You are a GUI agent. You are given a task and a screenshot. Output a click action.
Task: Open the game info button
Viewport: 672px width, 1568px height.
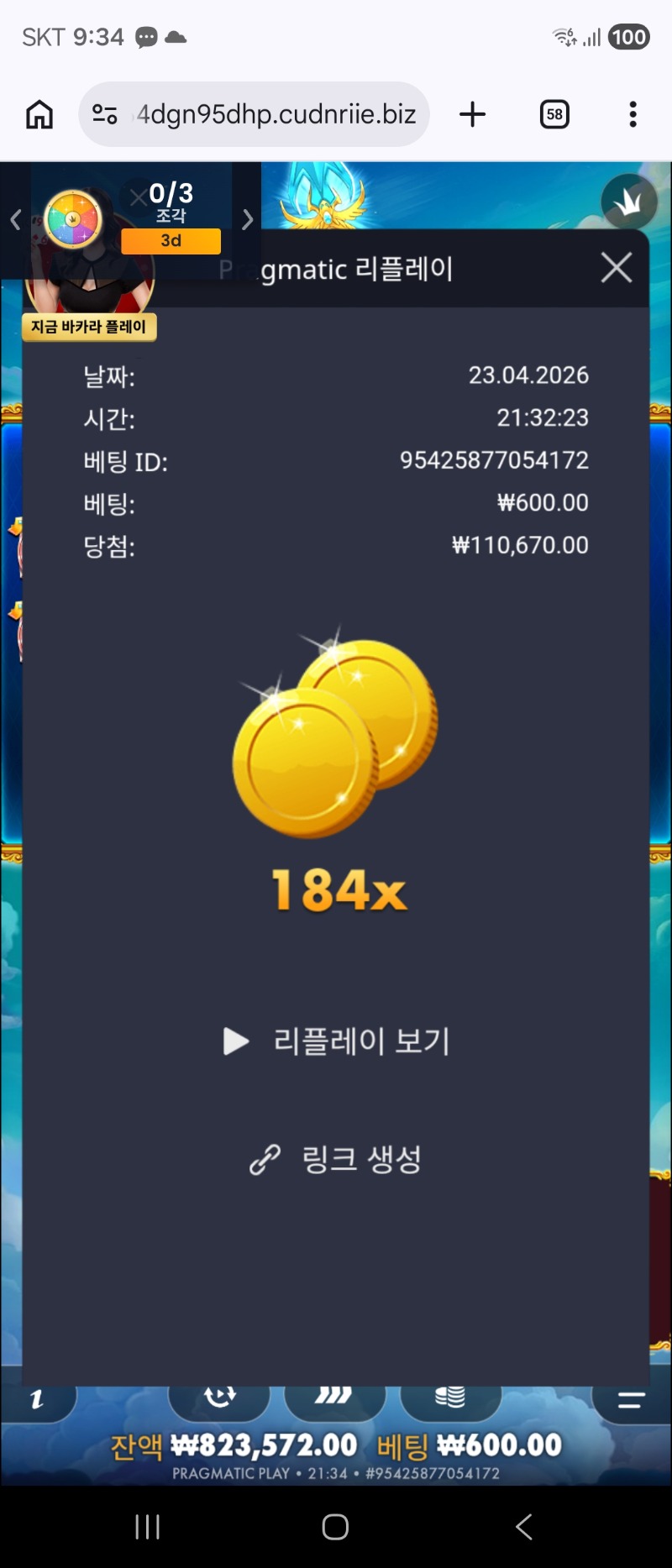[36, 1399]
